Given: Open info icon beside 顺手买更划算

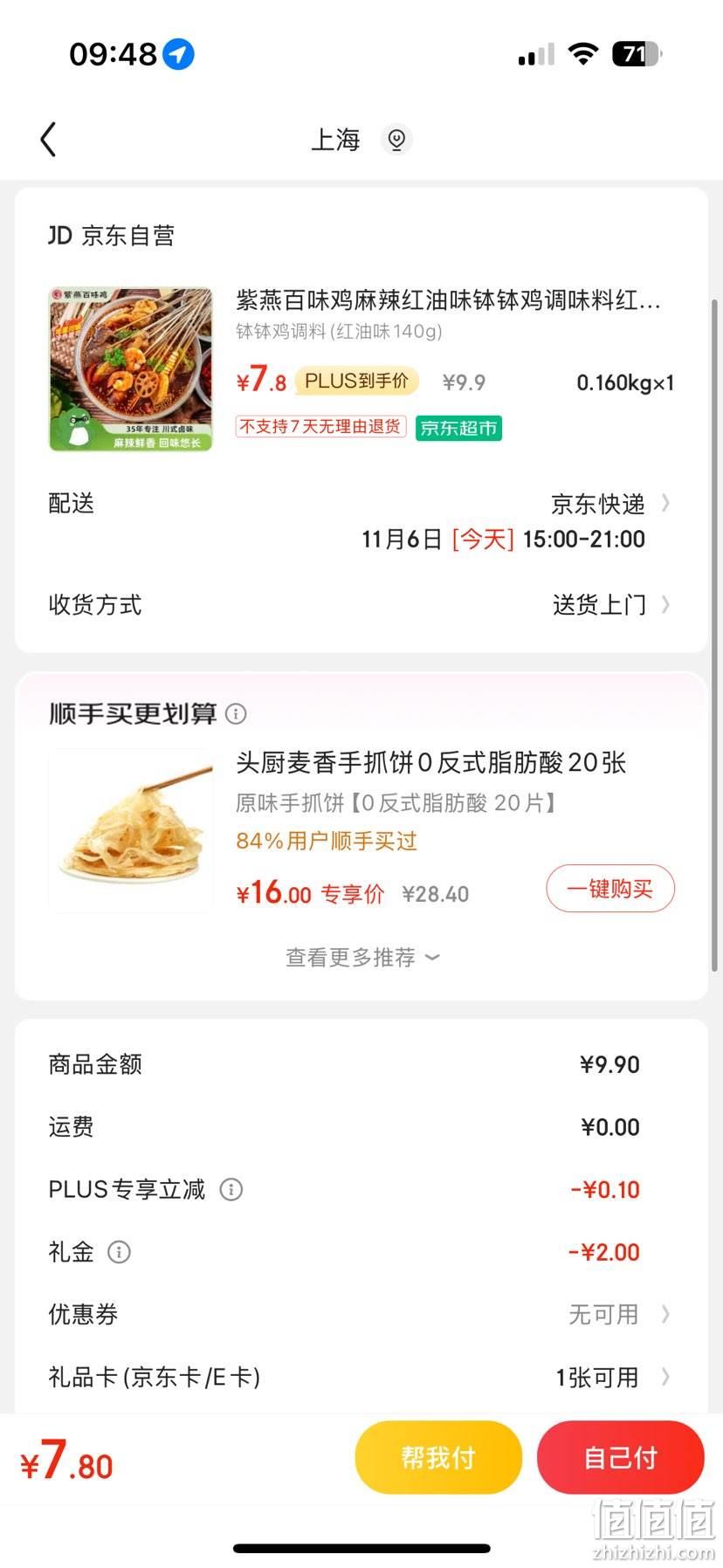Looking at the screenshot, I should tap(236, 713).
